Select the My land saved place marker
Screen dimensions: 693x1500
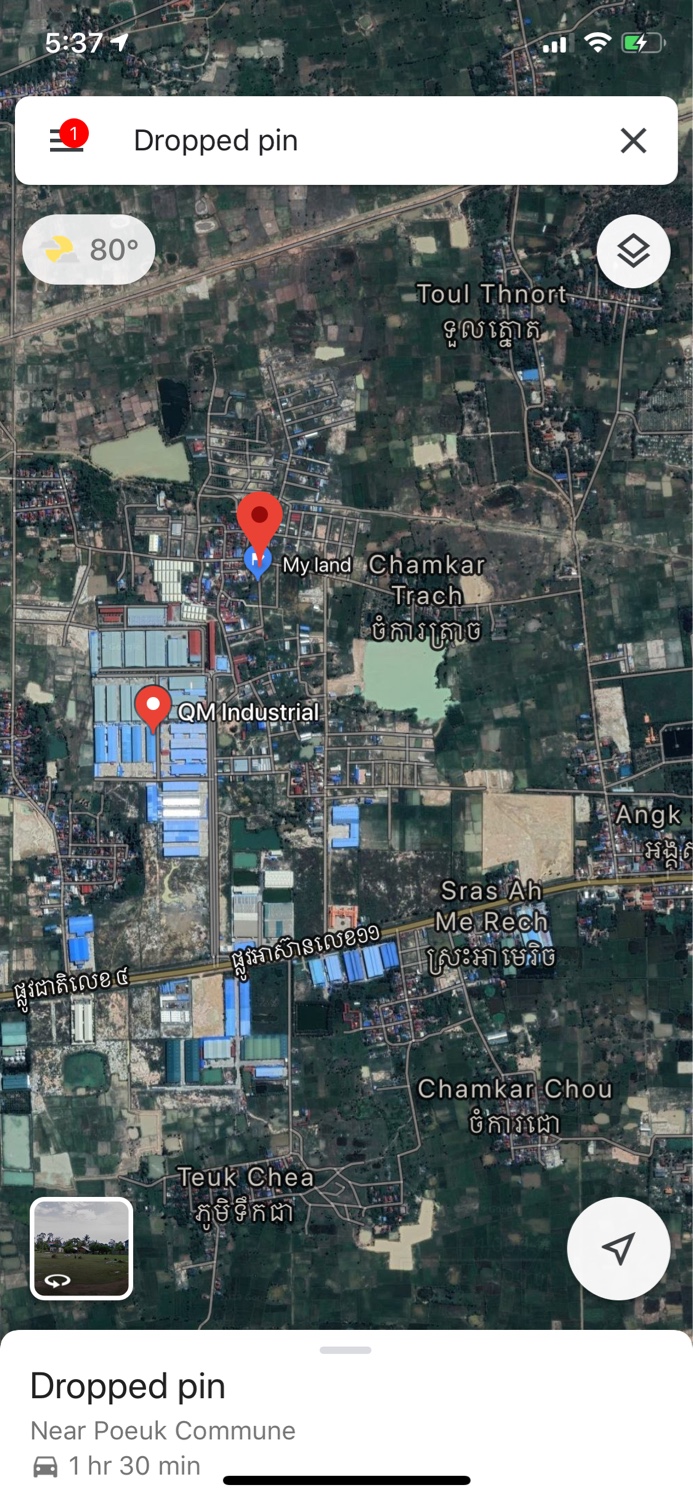click(x=258, y=563)
